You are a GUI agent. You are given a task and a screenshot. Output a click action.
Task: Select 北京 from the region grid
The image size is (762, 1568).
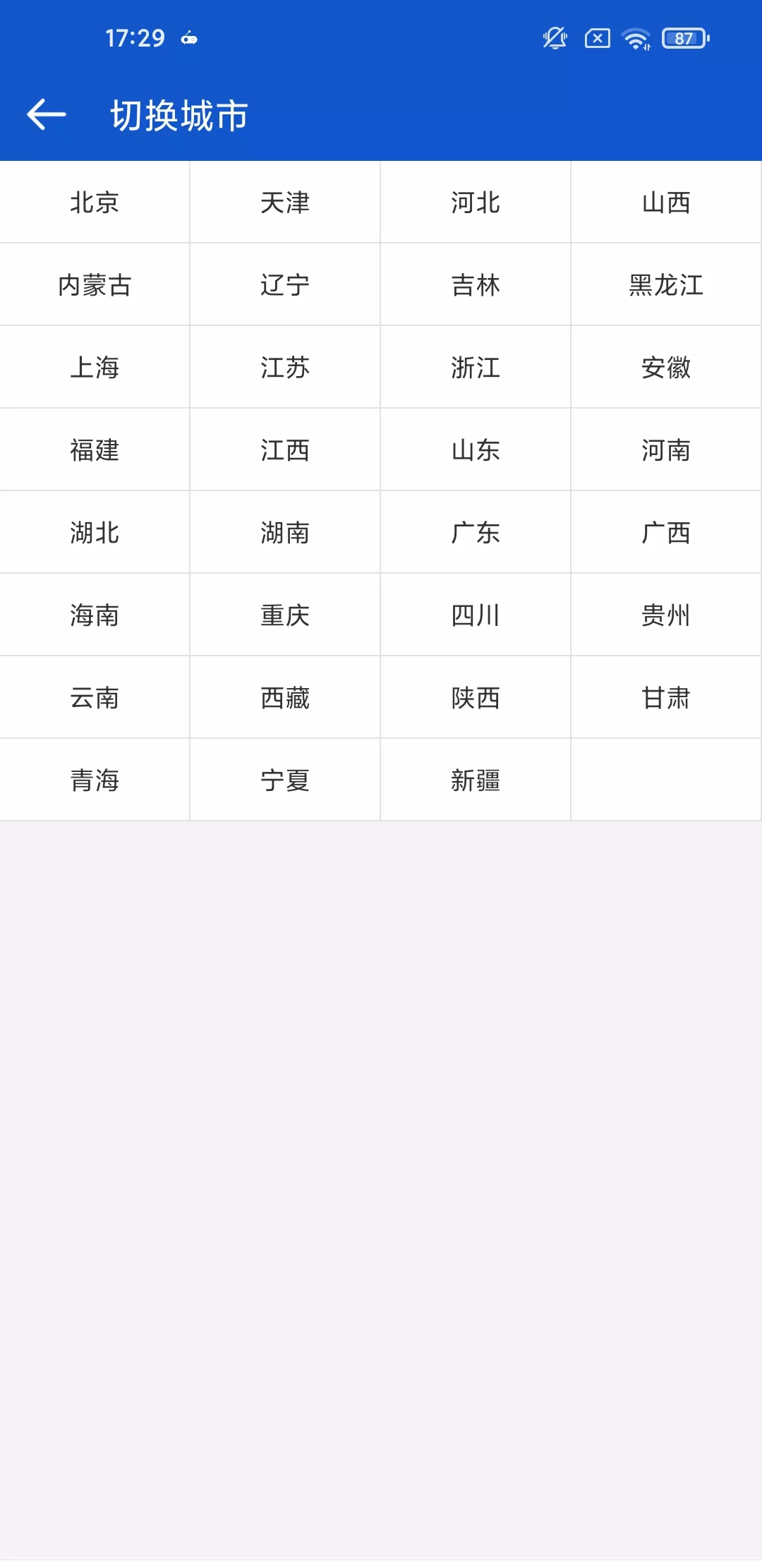pyautogui.click(x=95, y=203)
